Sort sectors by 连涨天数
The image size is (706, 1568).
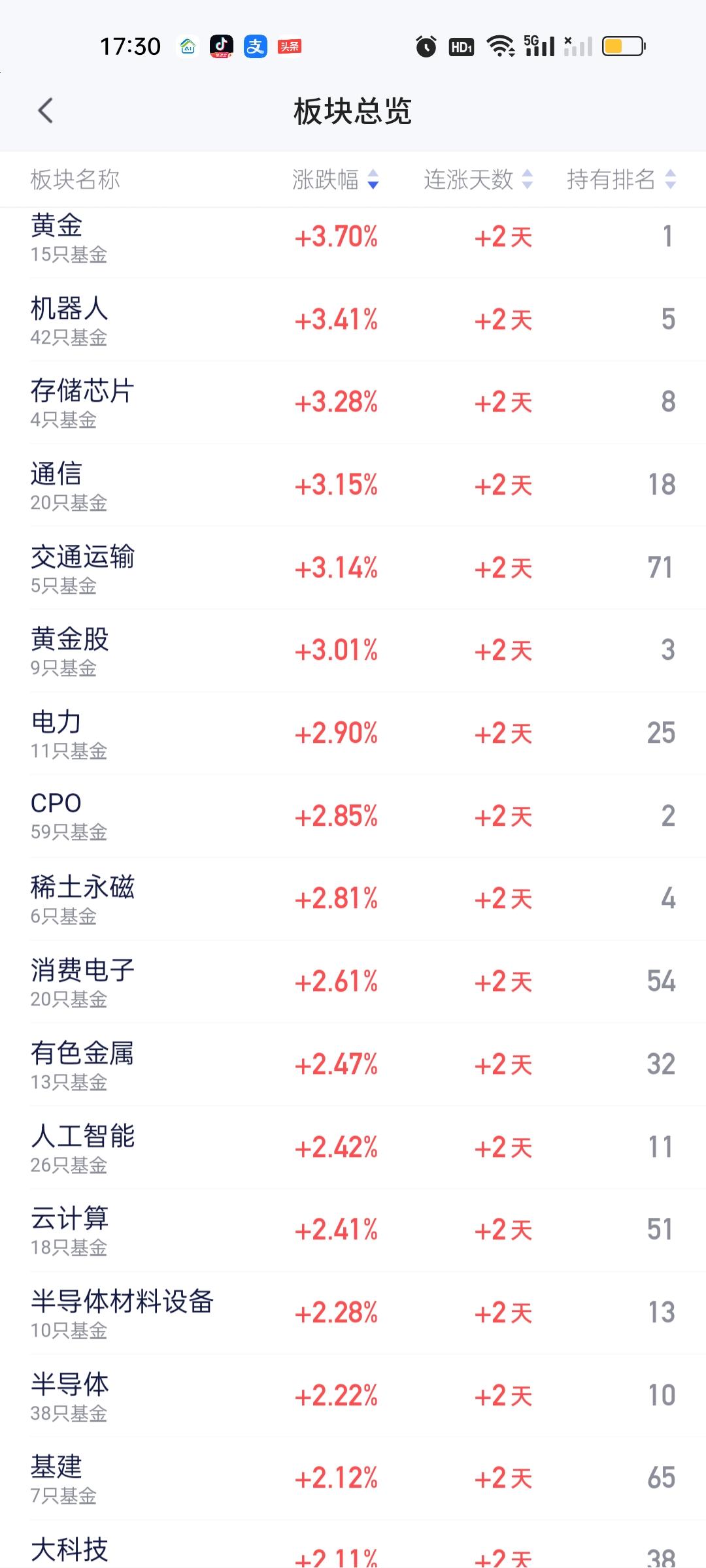click(478, 179)
